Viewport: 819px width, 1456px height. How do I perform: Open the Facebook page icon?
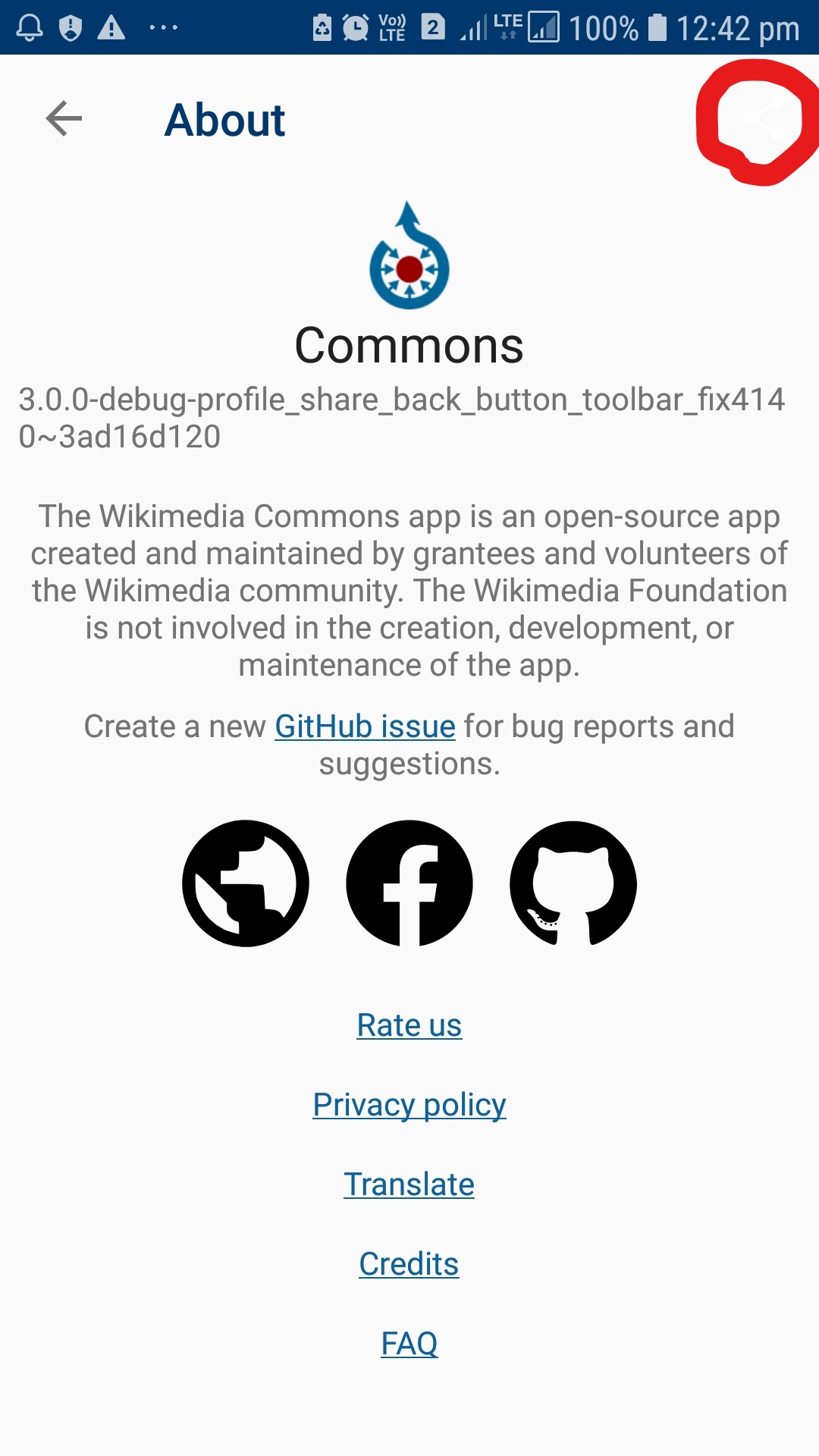tap(409, 883)
